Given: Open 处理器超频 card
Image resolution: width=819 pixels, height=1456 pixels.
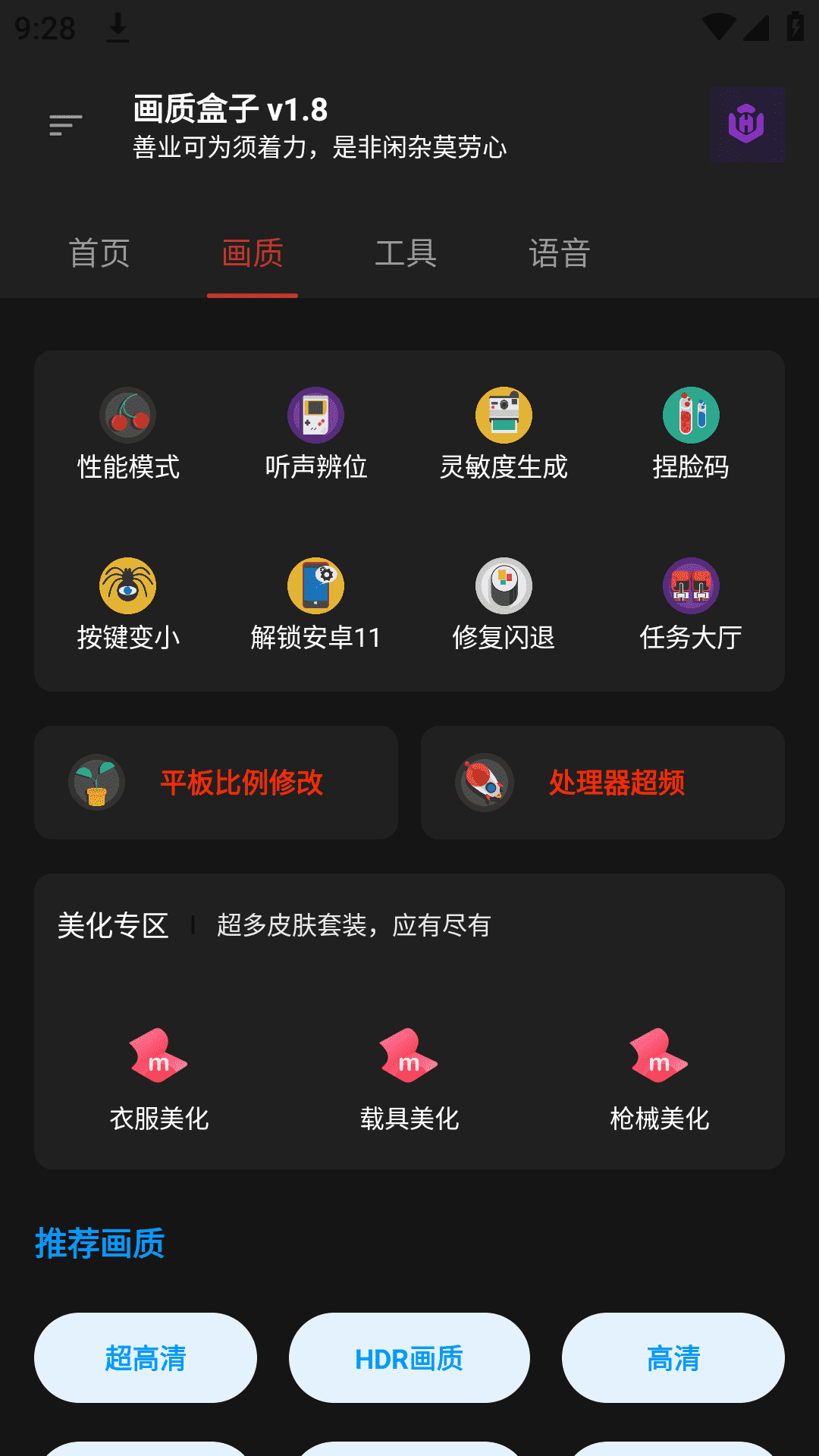Looking at the screenshot, I should pyautogui.click(x=603, y=783).
